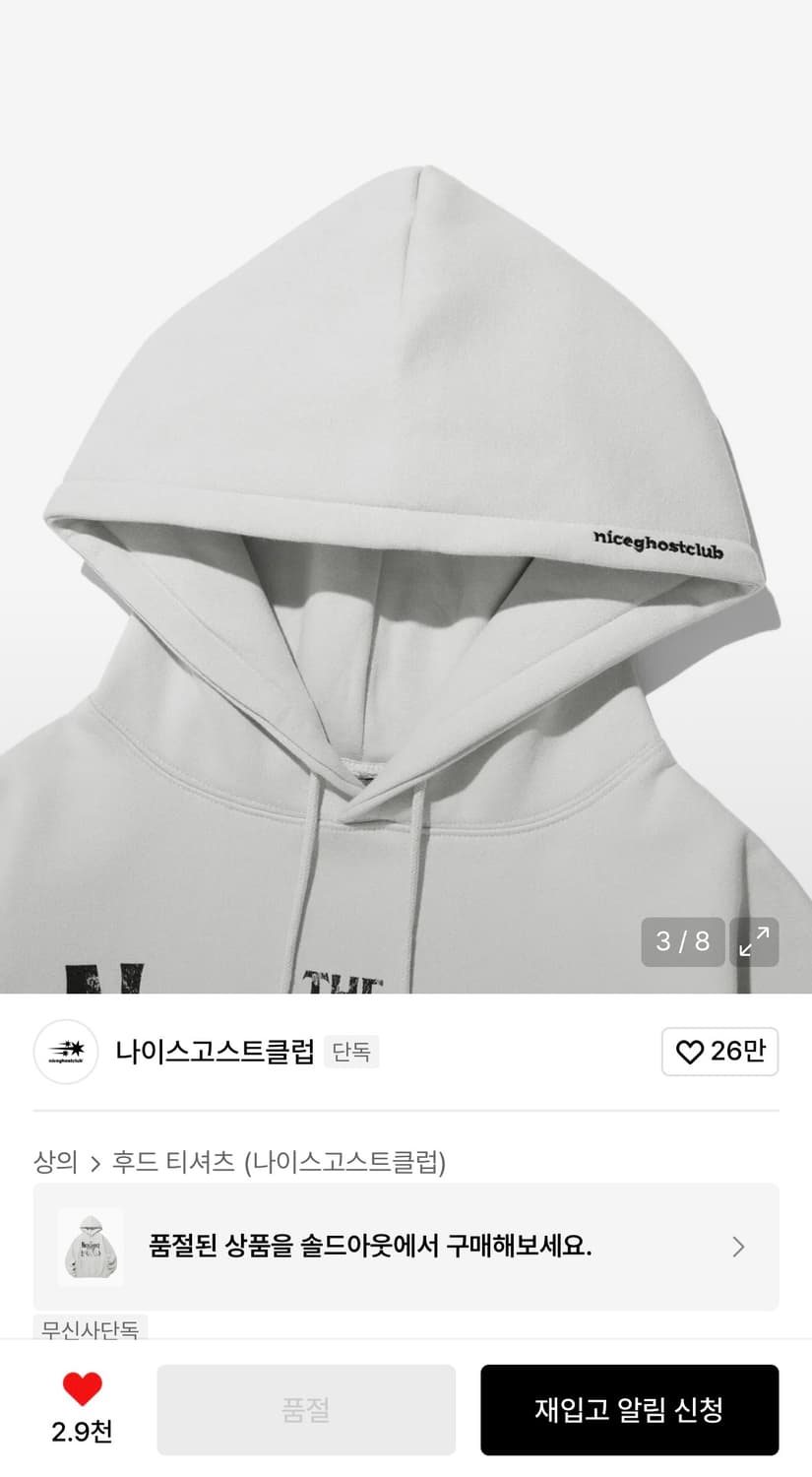Screen dimensions: 812x1477
Task: Select the 단독 badge next to brand name
Action: 351,1052
